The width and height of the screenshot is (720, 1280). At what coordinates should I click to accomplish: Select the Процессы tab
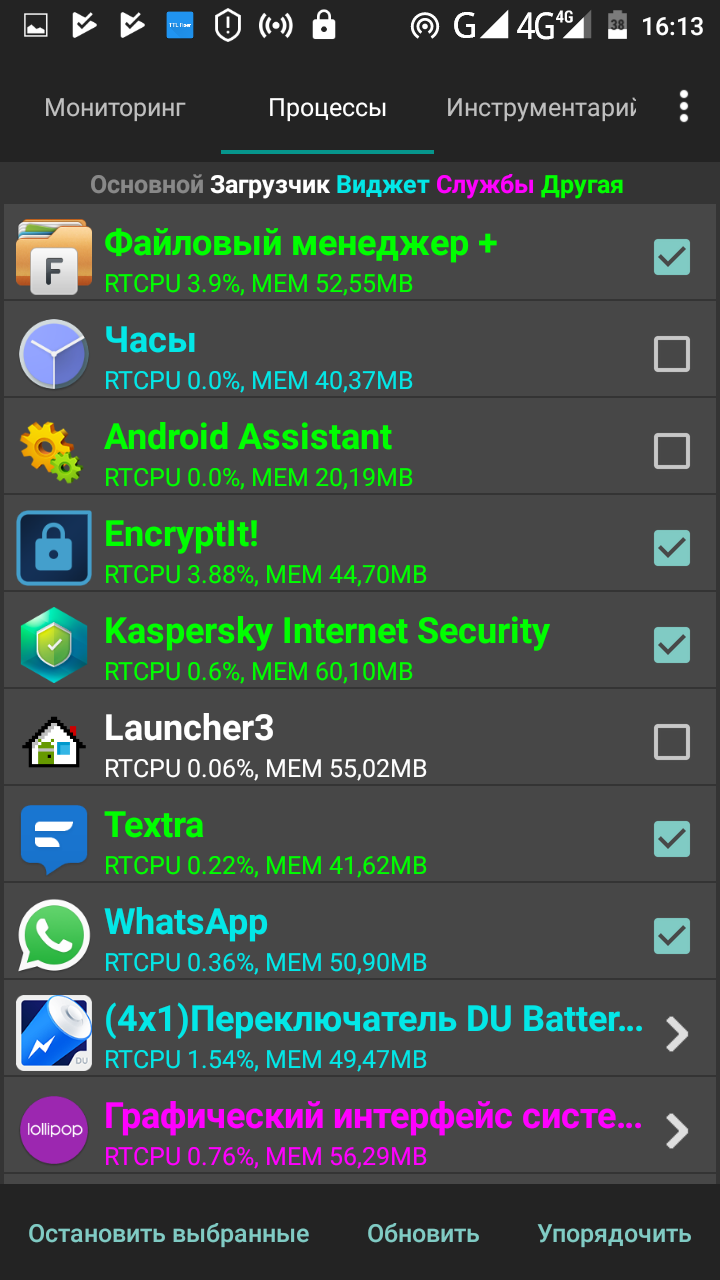[x=327, y=108]
